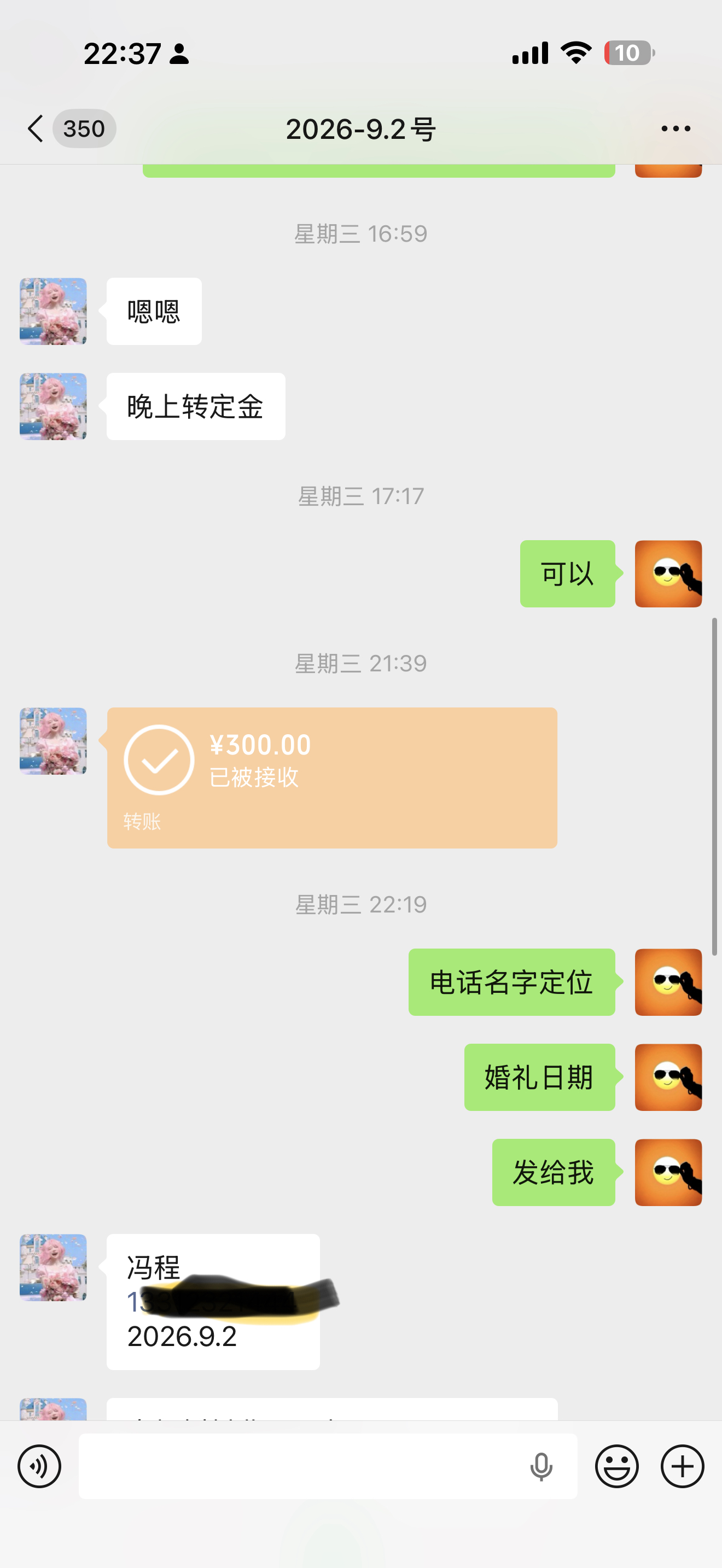Tap the microphone dictation icon in the text field
The image size is (722, 1568).
(540, 1466)
